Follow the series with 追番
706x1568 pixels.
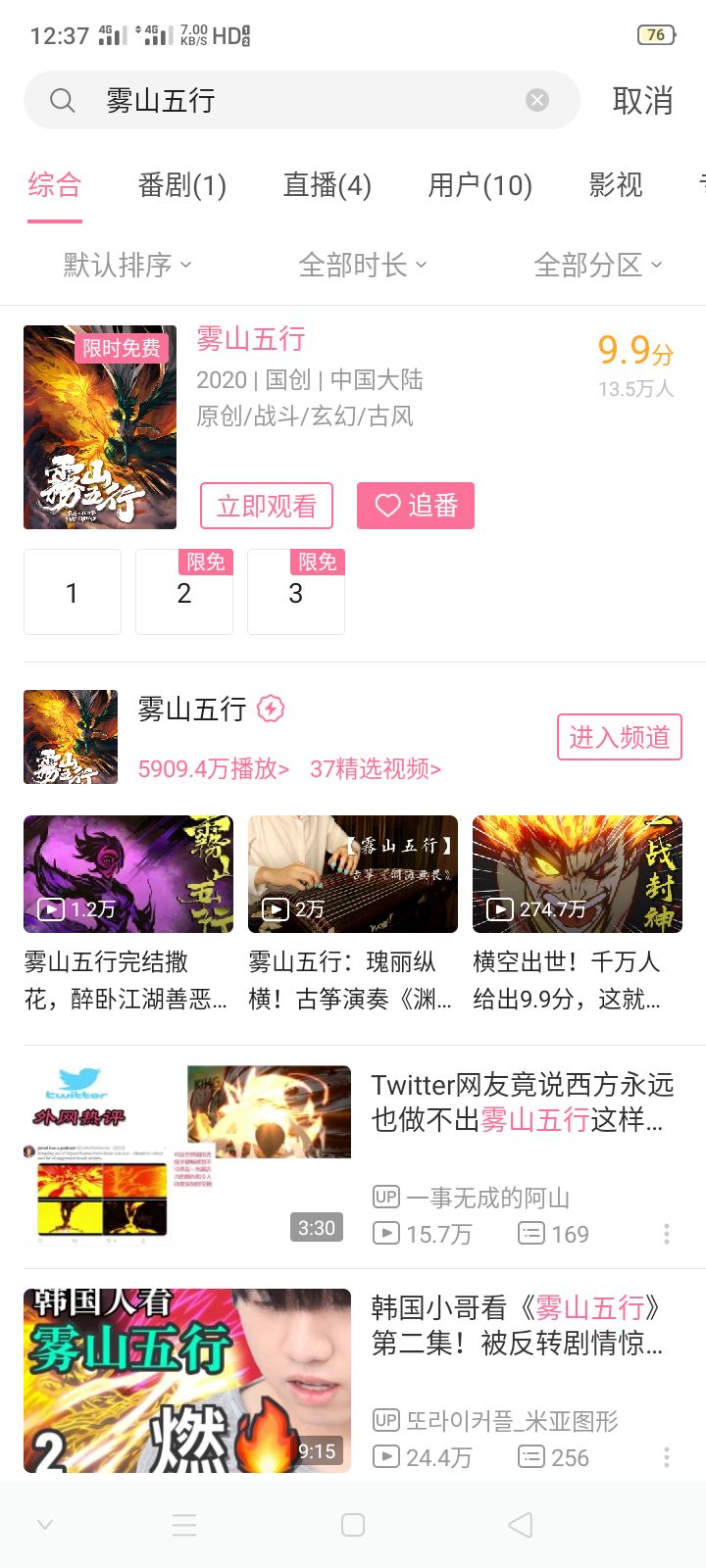(416, 506)
